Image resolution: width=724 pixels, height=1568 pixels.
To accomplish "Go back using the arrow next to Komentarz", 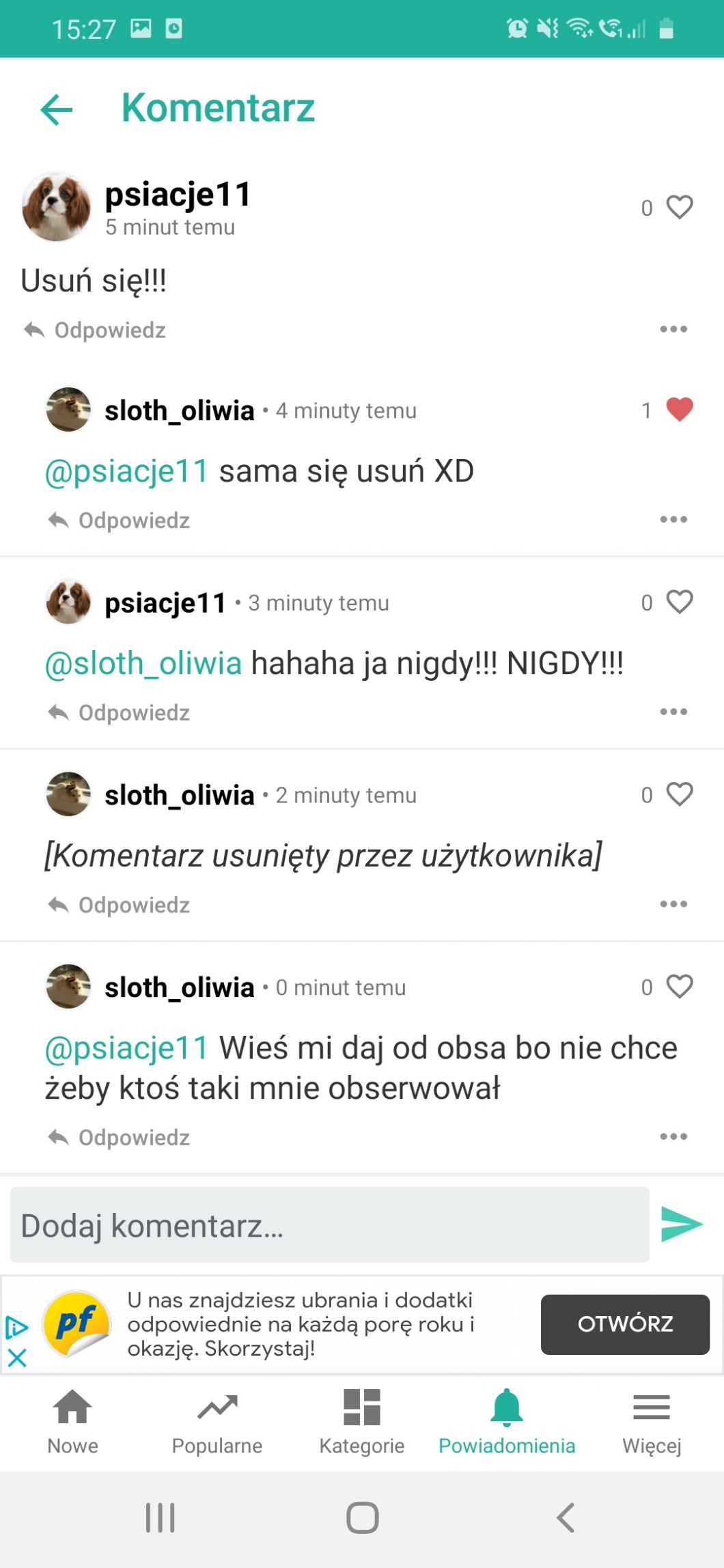I will click(57, 109).
